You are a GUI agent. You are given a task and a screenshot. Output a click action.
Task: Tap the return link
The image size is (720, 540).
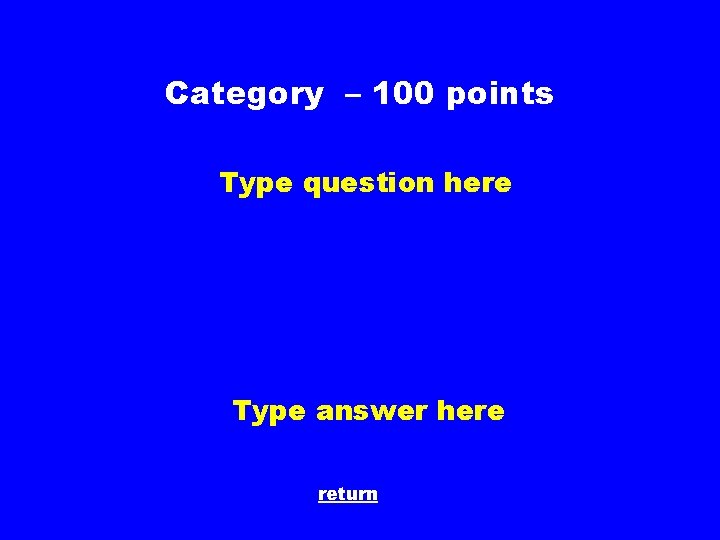[x=348, y=495]
